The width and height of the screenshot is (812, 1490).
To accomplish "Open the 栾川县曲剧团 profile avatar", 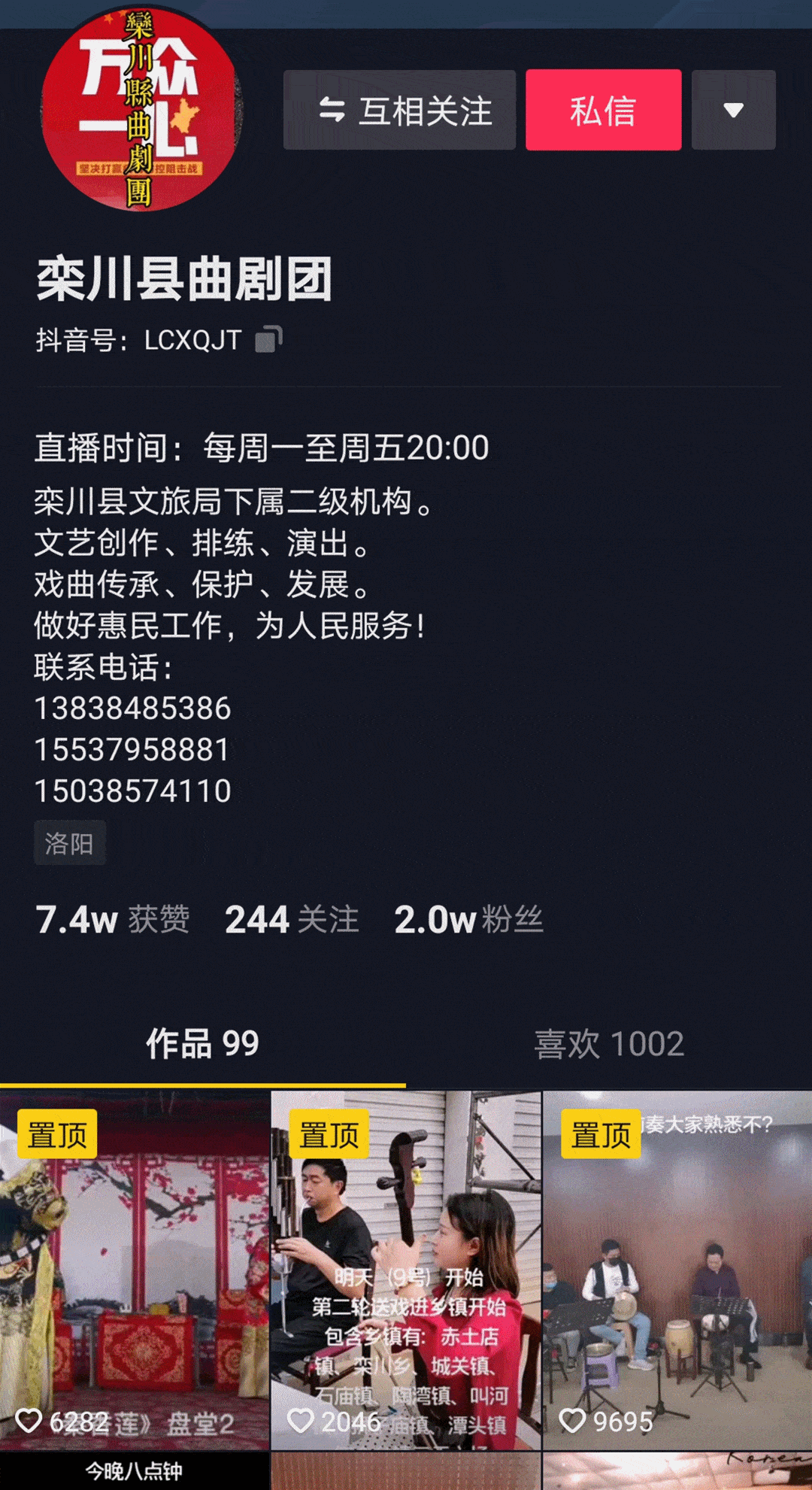I will [x=141, y=111].
